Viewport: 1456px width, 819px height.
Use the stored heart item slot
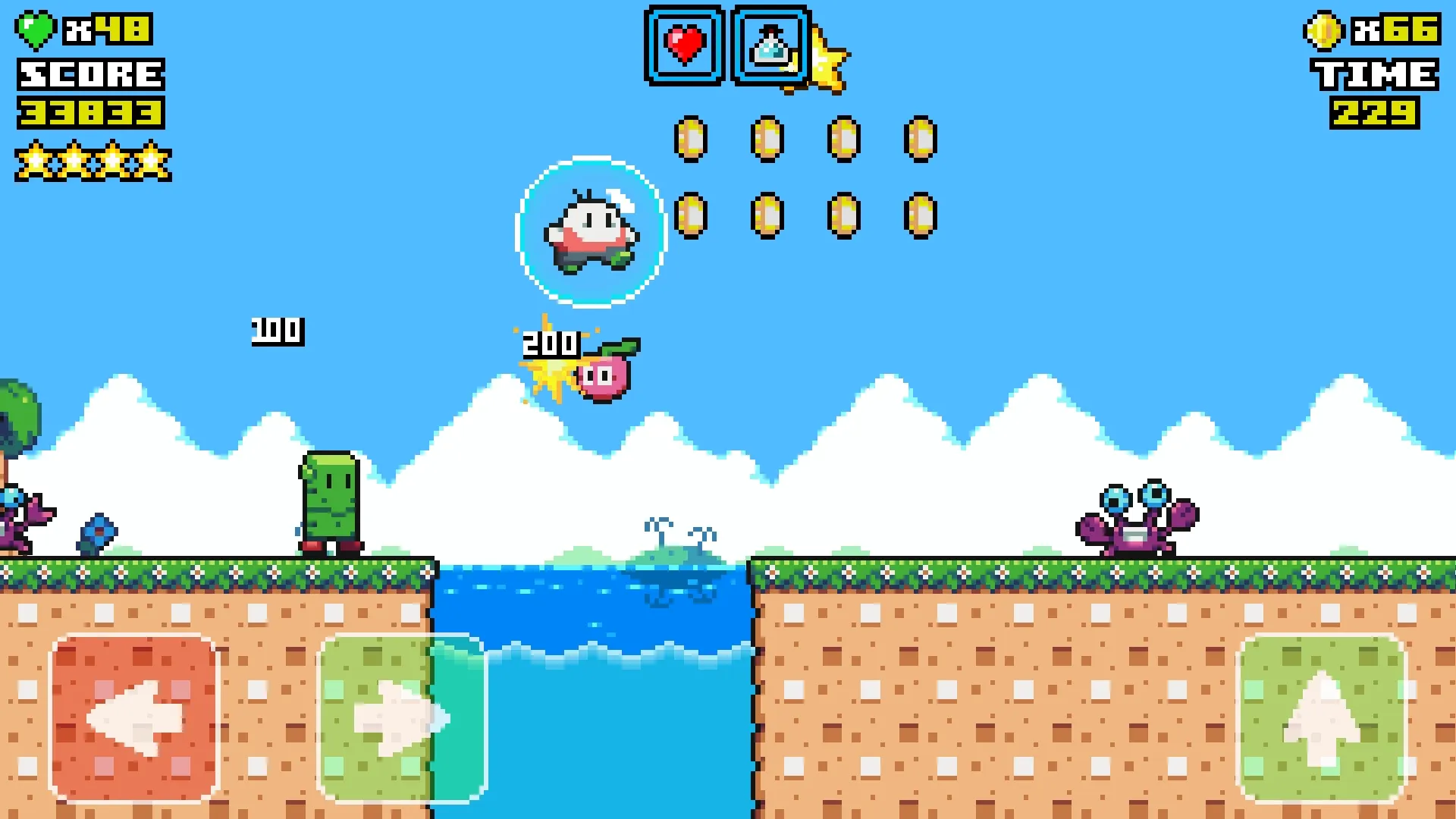(x=685, y=45)
